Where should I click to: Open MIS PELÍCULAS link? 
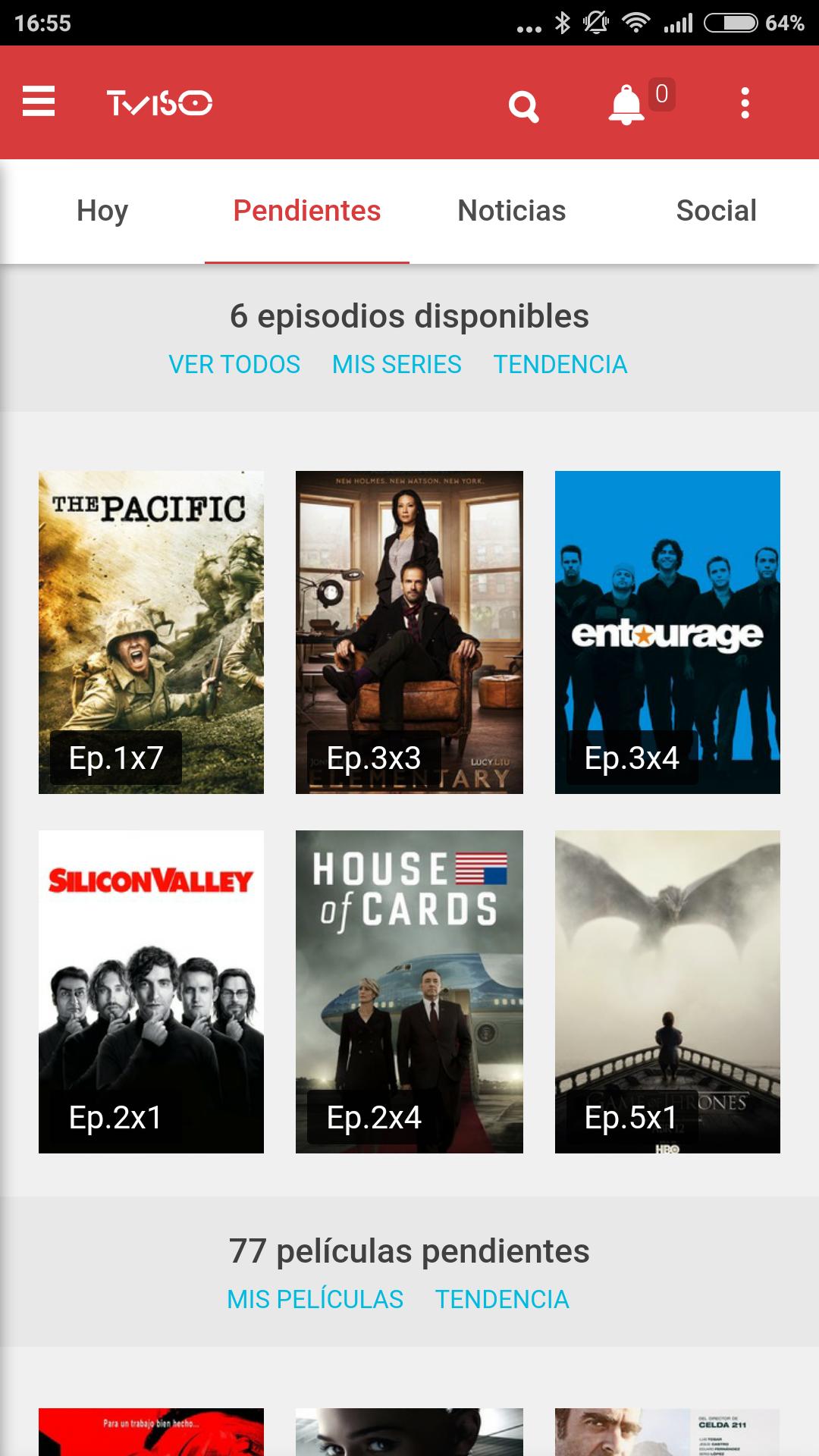click(315, 1300)
